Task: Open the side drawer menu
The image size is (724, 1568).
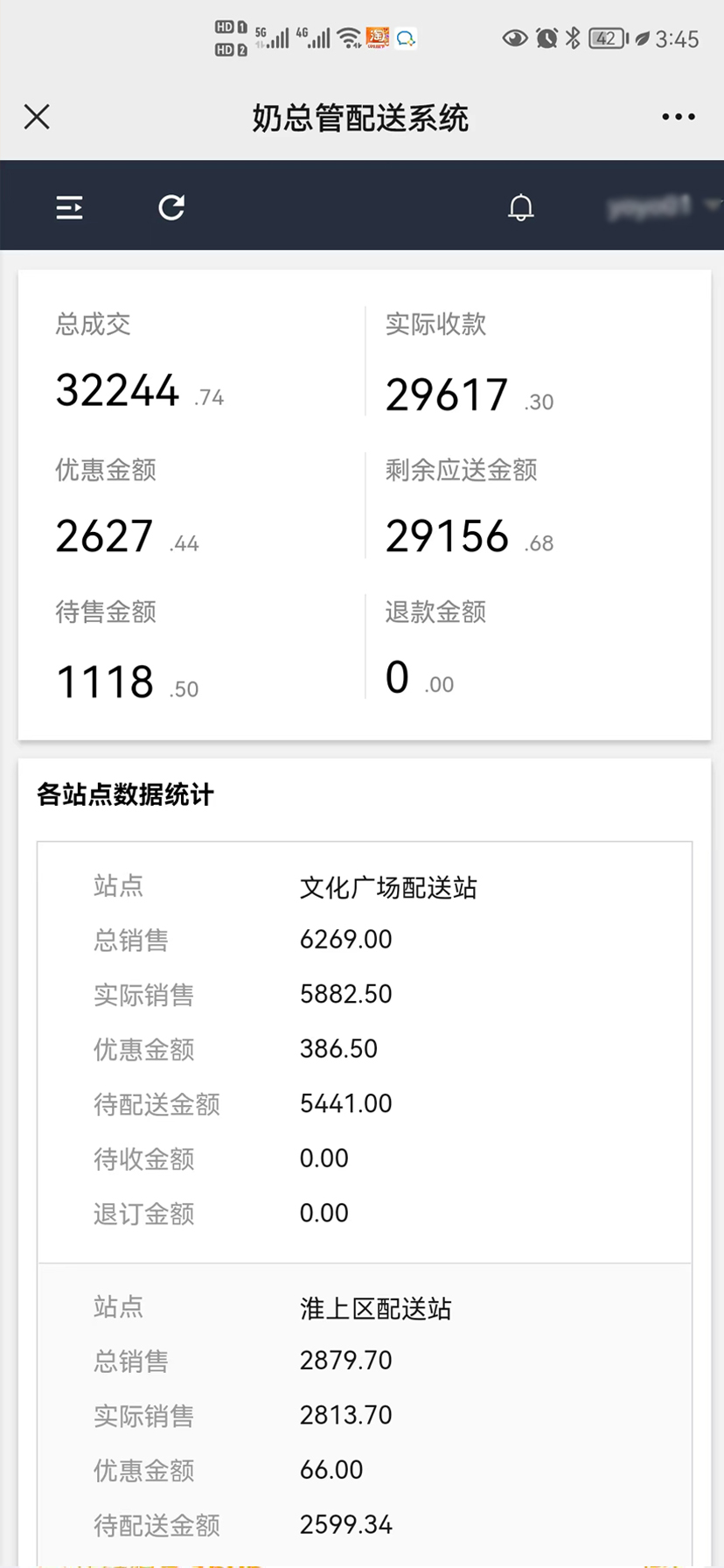Action: coord(69,207)
